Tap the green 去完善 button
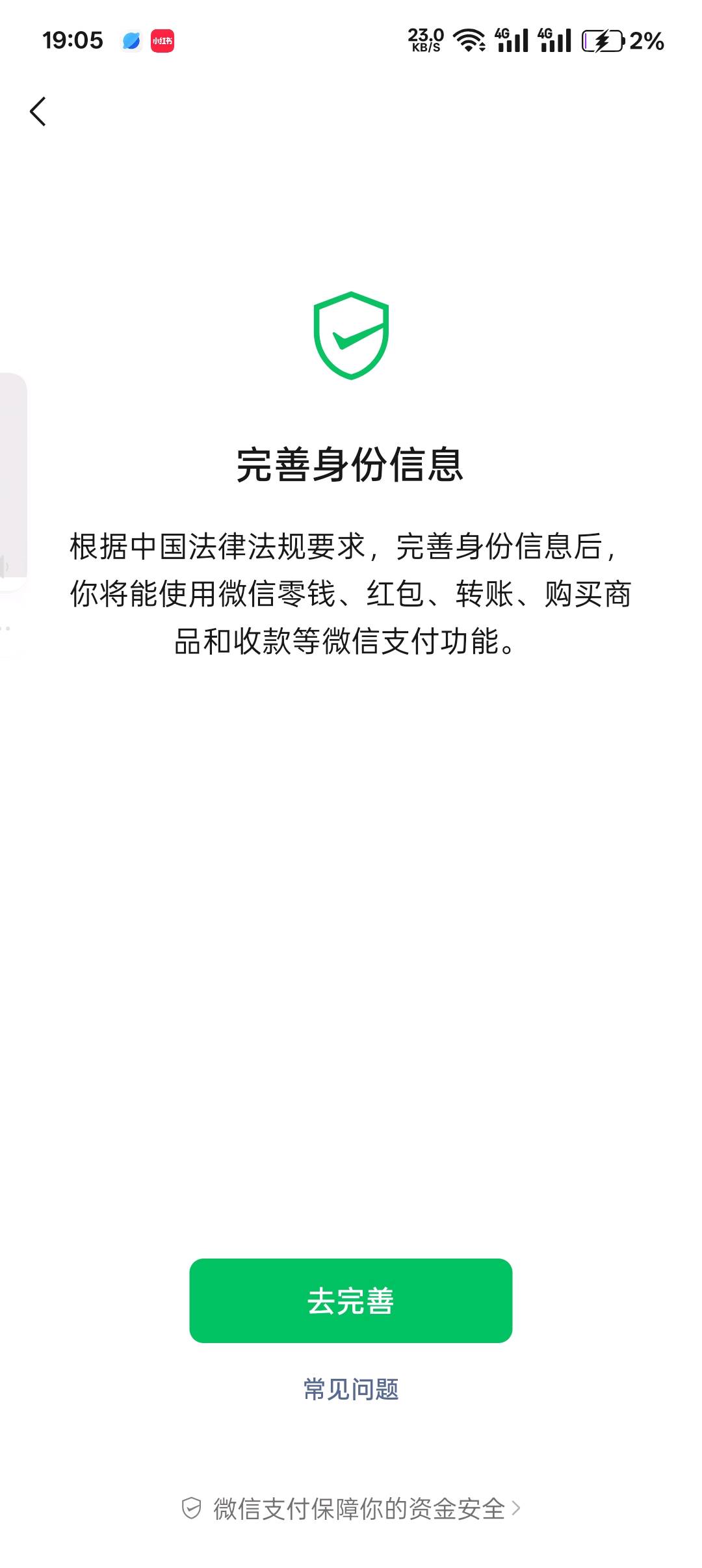 click(x=351, y=1301)
